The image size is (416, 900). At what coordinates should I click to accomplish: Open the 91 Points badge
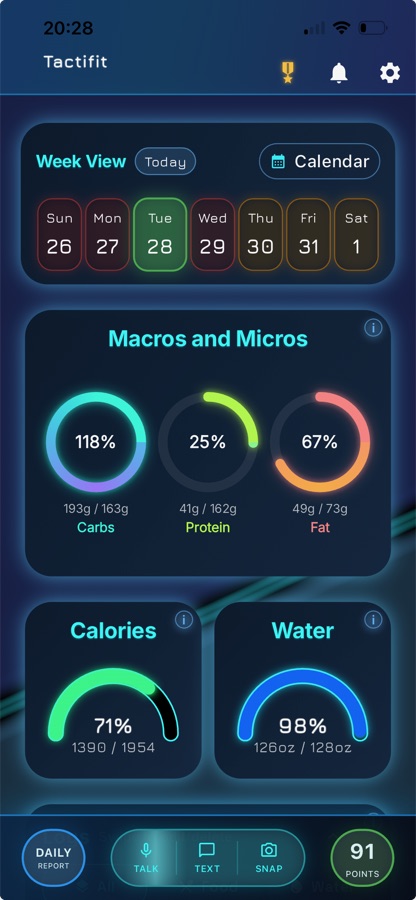click(362, 858)
